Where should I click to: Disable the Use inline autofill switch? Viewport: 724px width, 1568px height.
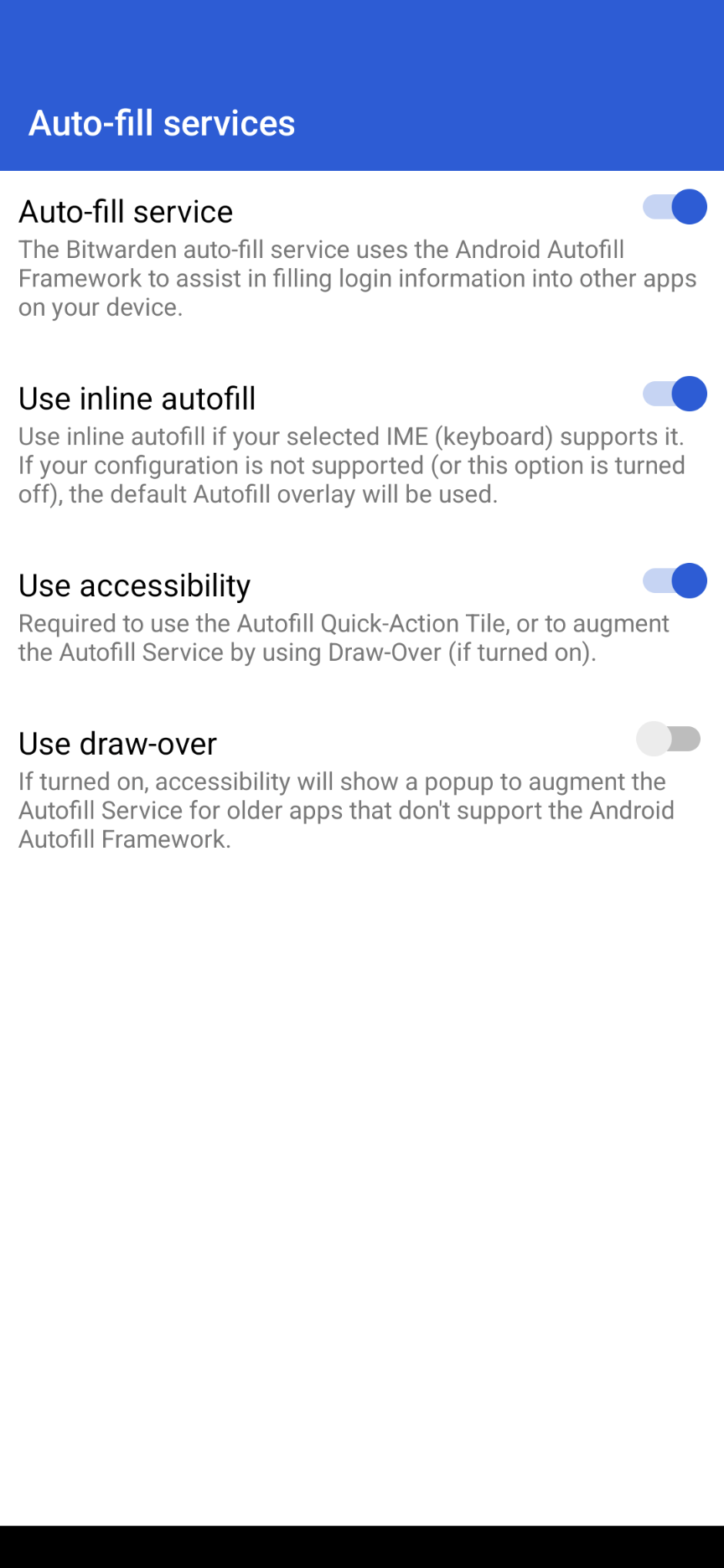point(674,395)
